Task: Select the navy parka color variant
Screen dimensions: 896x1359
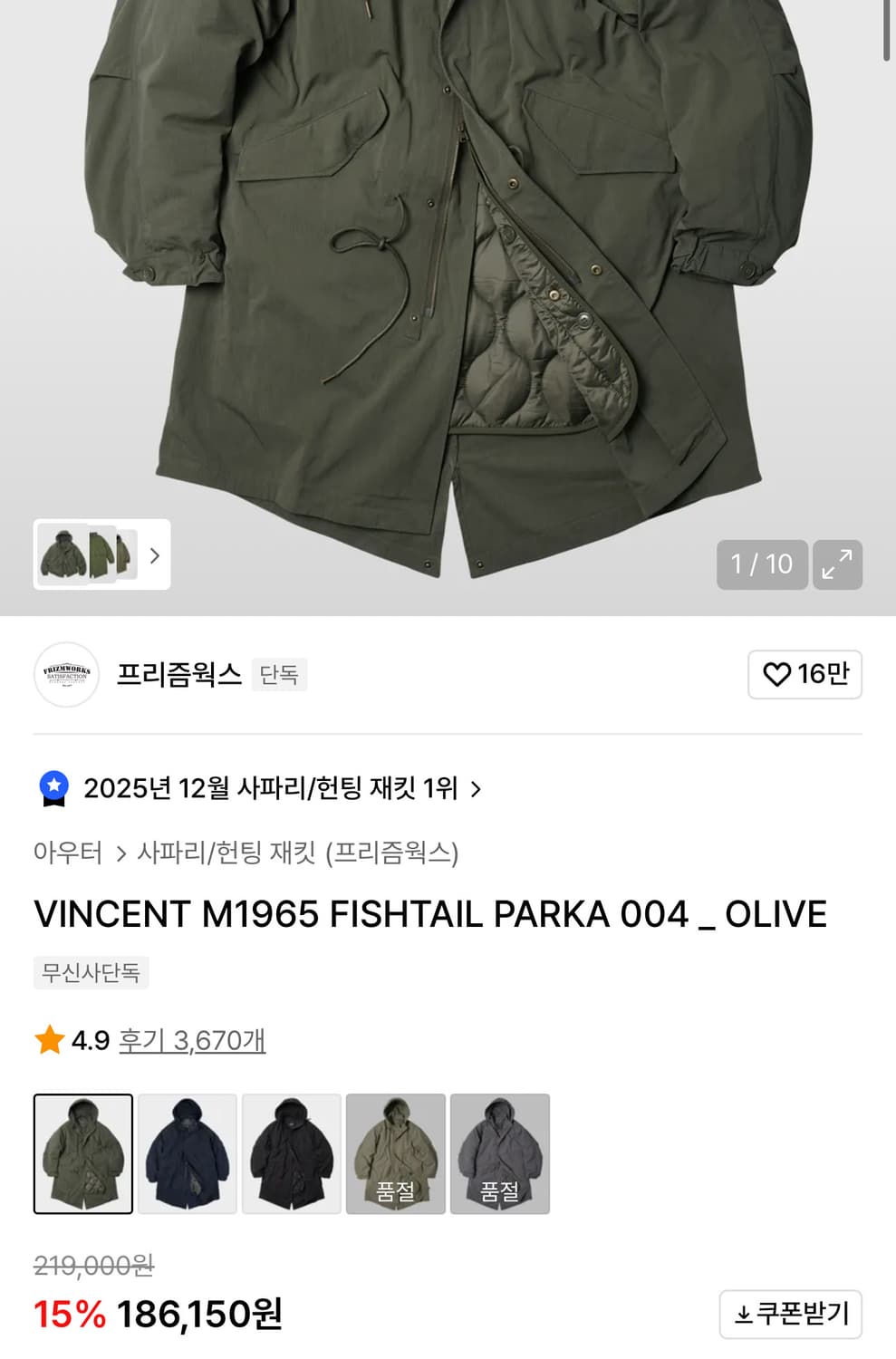Action: pos(187,1152)
